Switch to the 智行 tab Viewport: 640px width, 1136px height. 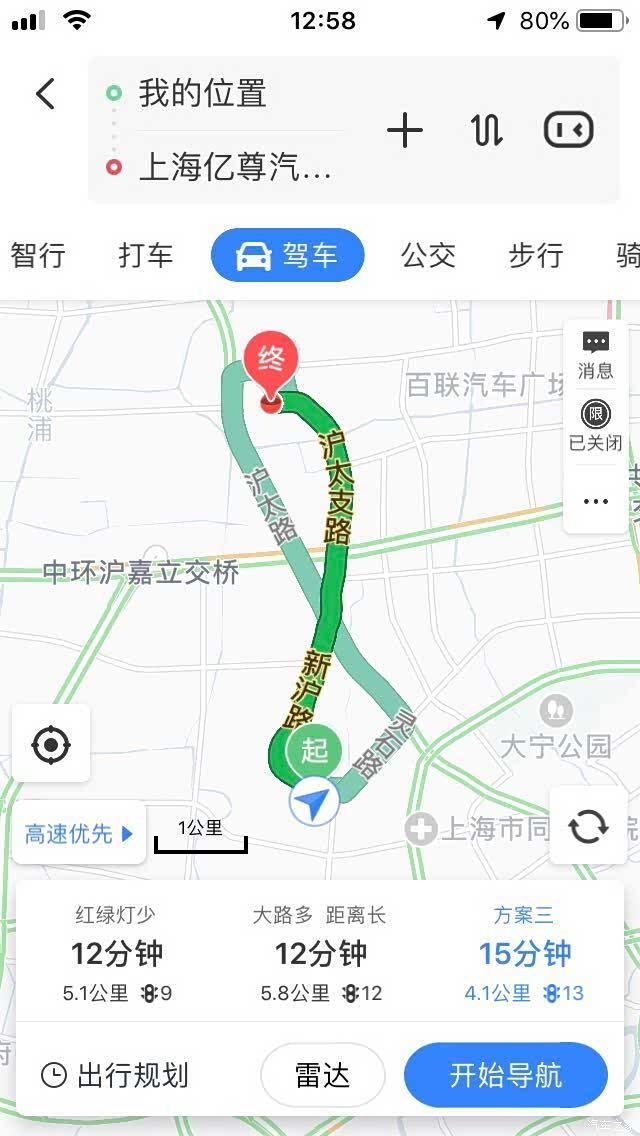[38, 256]
